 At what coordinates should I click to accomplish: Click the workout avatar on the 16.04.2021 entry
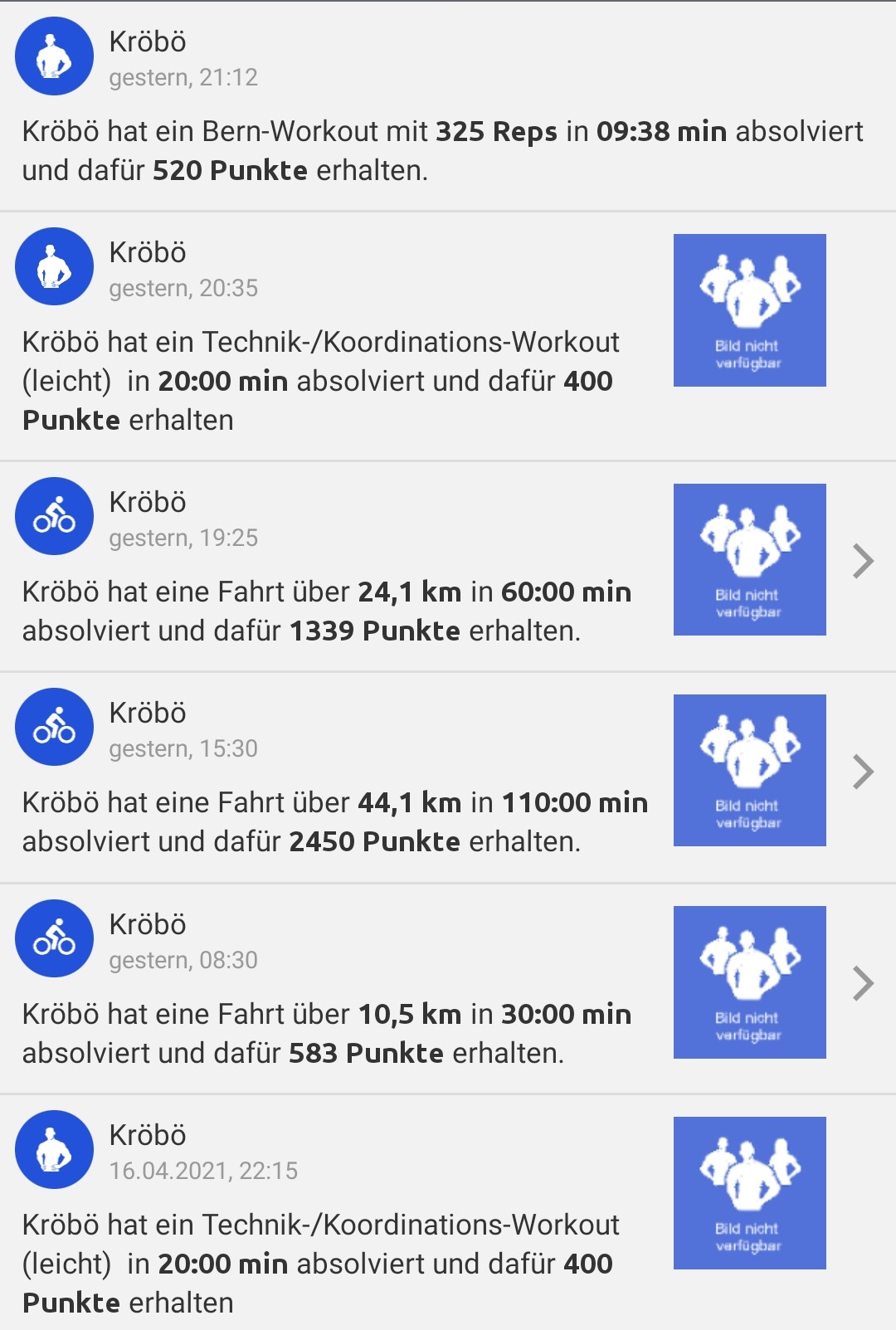coord(53,1149)
